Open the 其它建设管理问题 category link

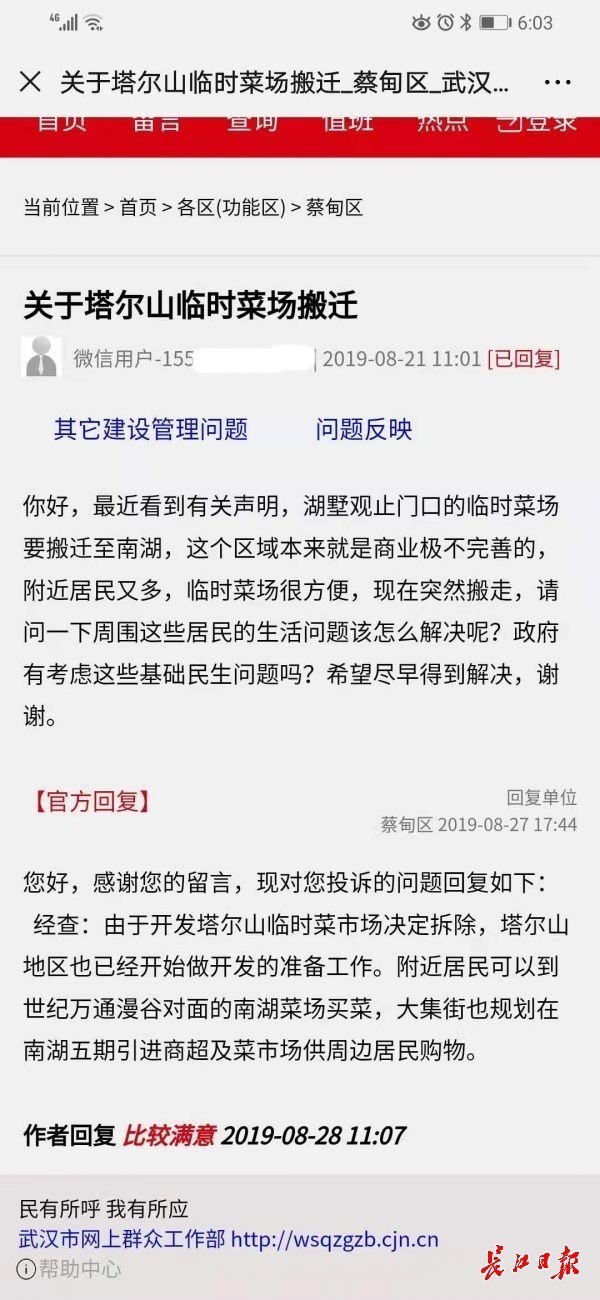[x=151, y=430]
